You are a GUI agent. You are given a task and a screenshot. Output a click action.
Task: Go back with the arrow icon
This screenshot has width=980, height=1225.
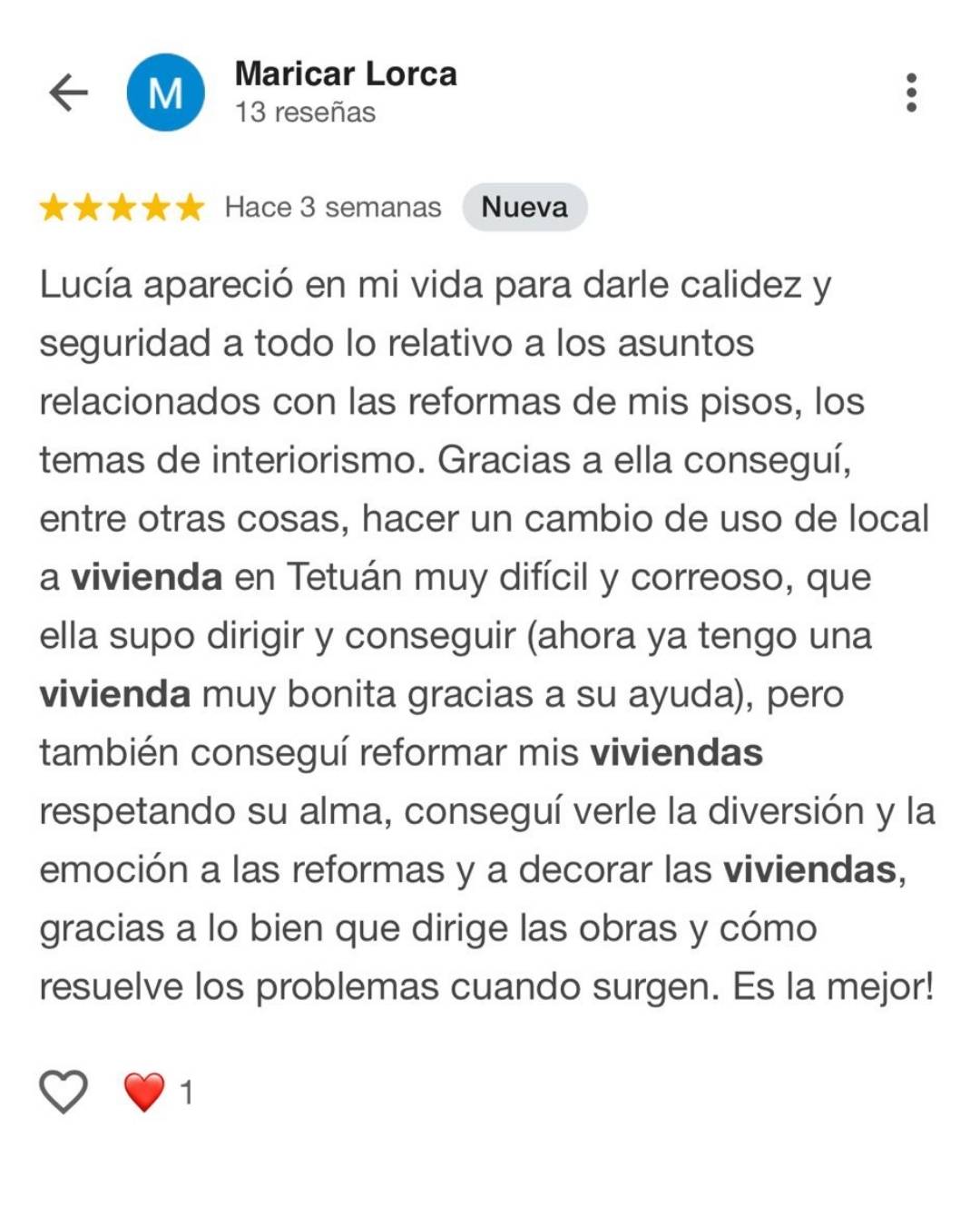coord(68,93)
